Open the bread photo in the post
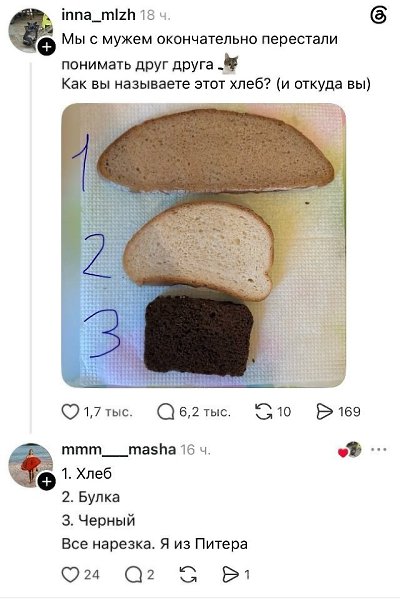Viewport: 400px width, 600px height. (203, 245)
